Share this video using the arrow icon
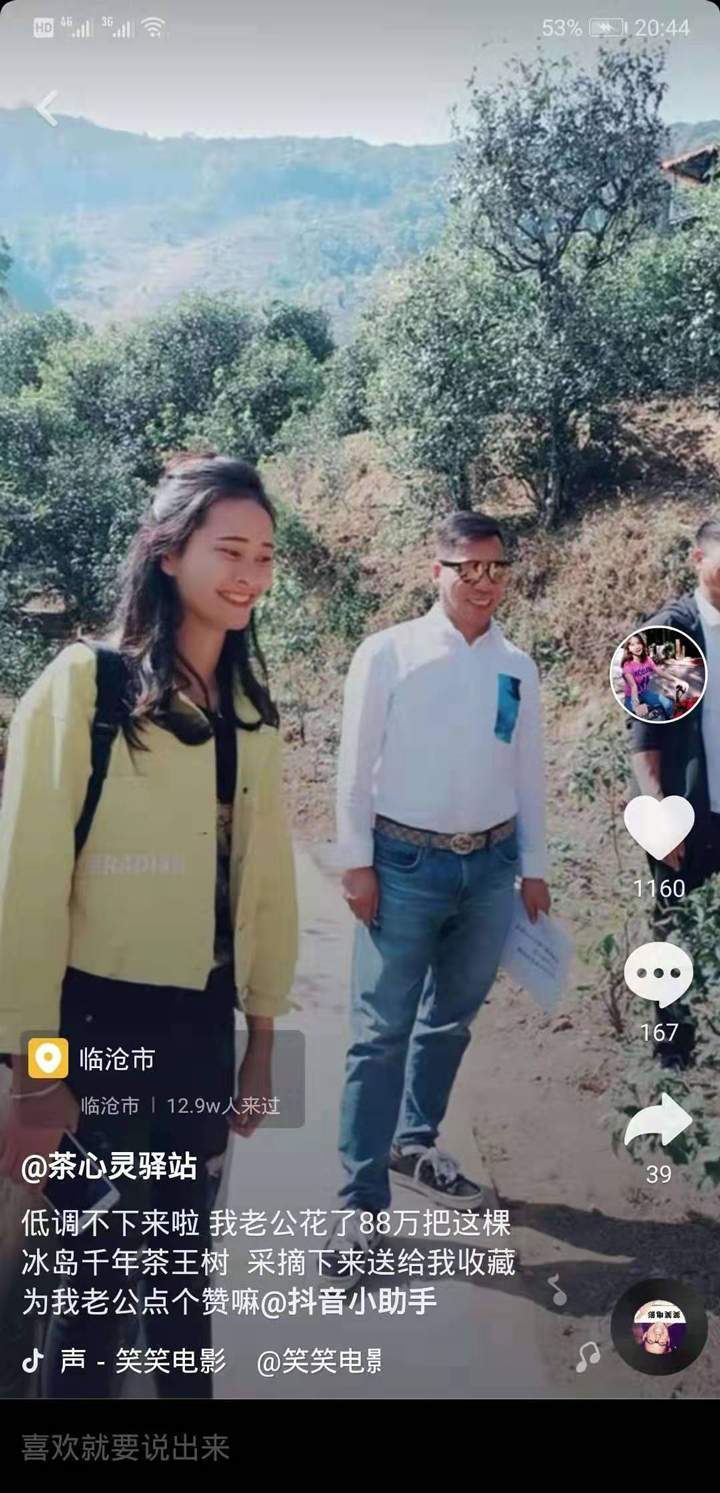This screenshot has width=720, height=1493. [x=658, y=1121]
